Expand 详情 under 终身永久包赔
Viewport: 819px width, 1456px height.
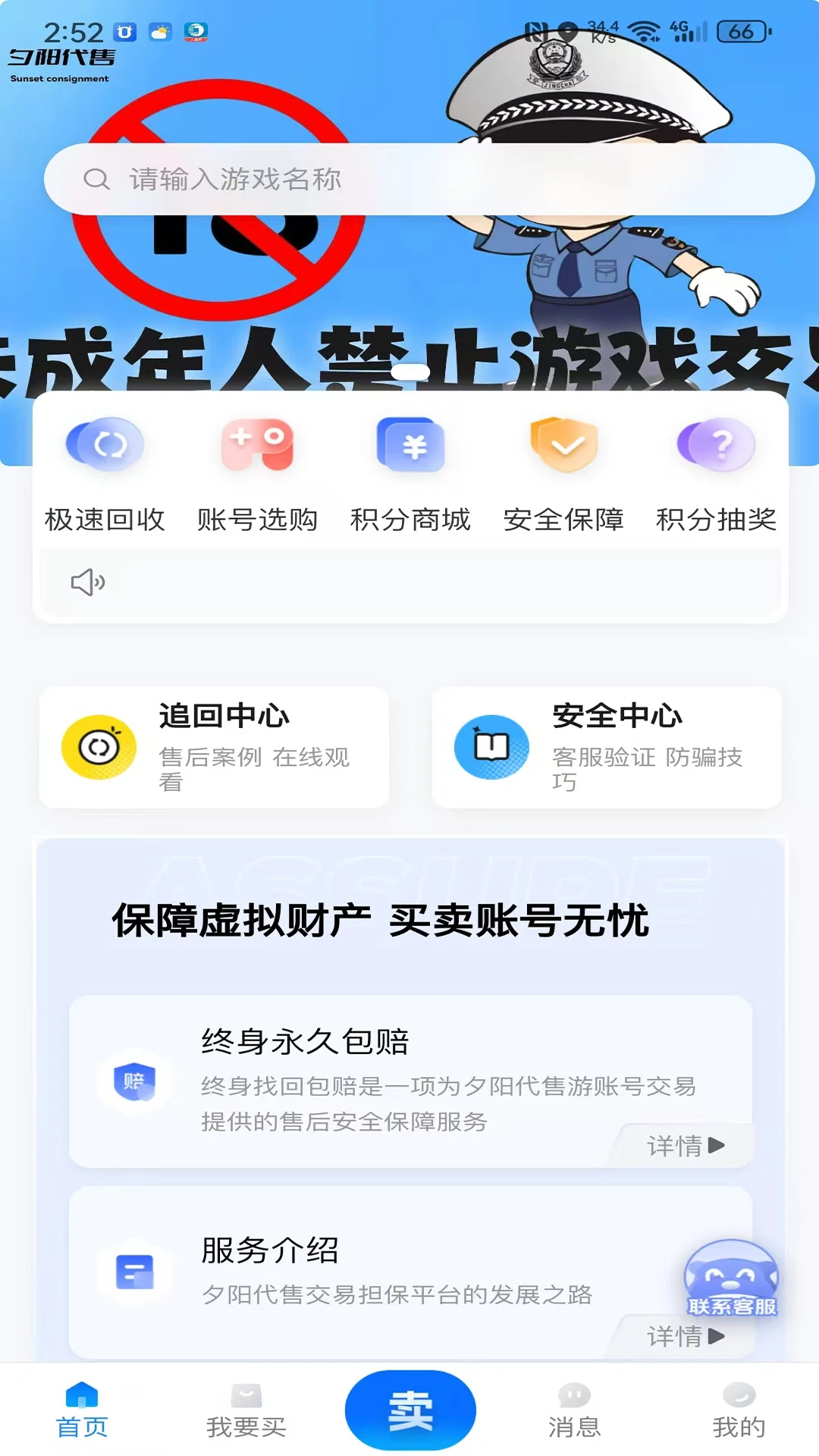[685, 1146]
